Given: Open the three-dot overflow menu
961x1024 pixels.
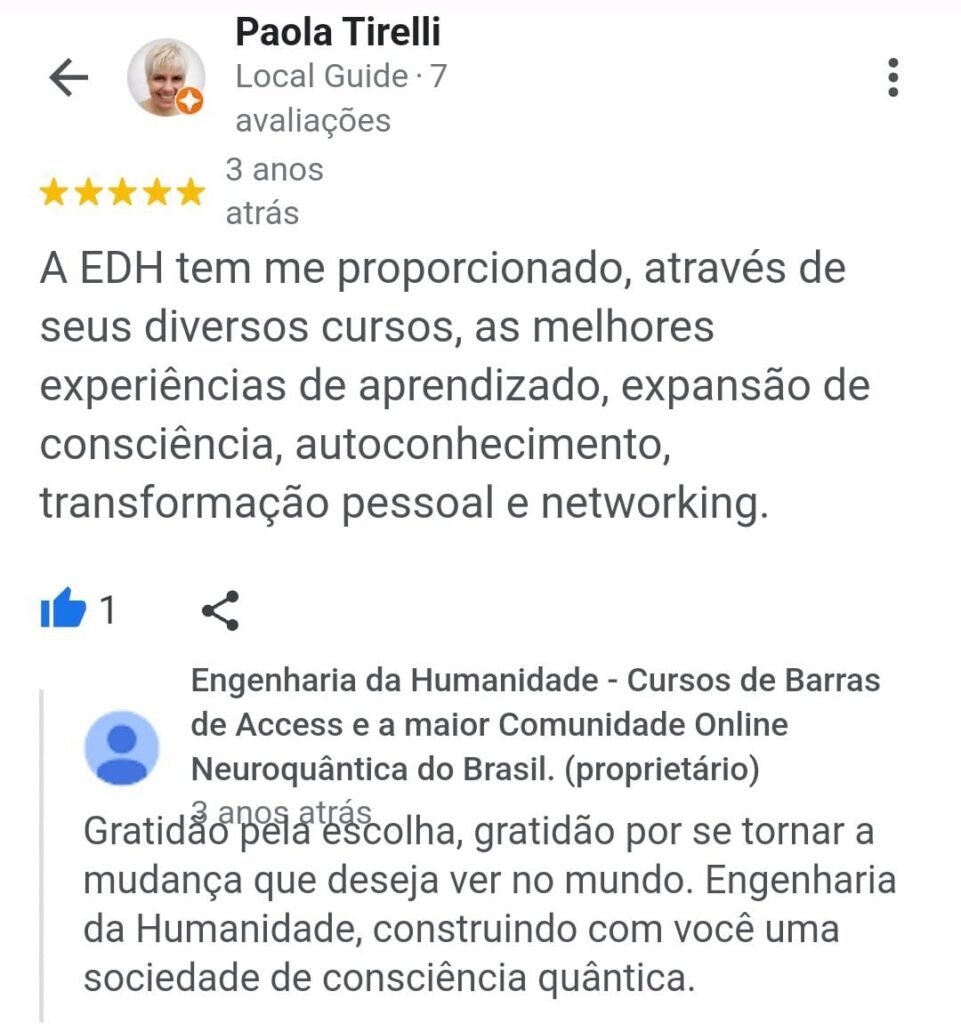Looking at the screenshot, I should click(892, 78).
